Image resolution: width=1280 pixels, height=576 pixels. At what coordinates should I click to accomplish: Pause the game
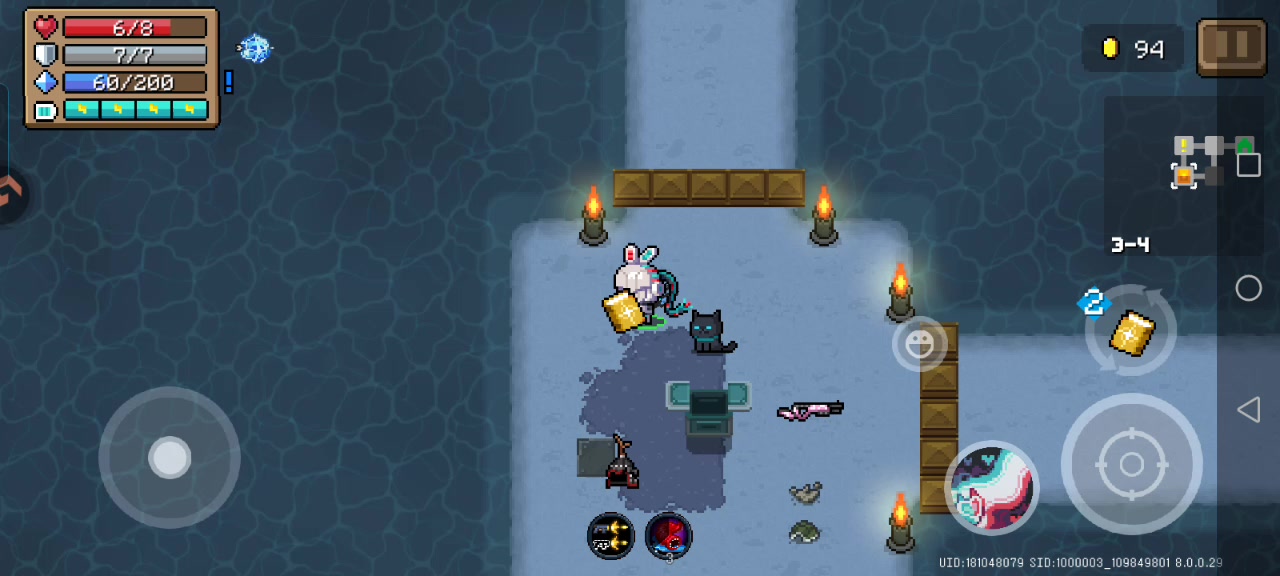click(x=1231, y=47)
